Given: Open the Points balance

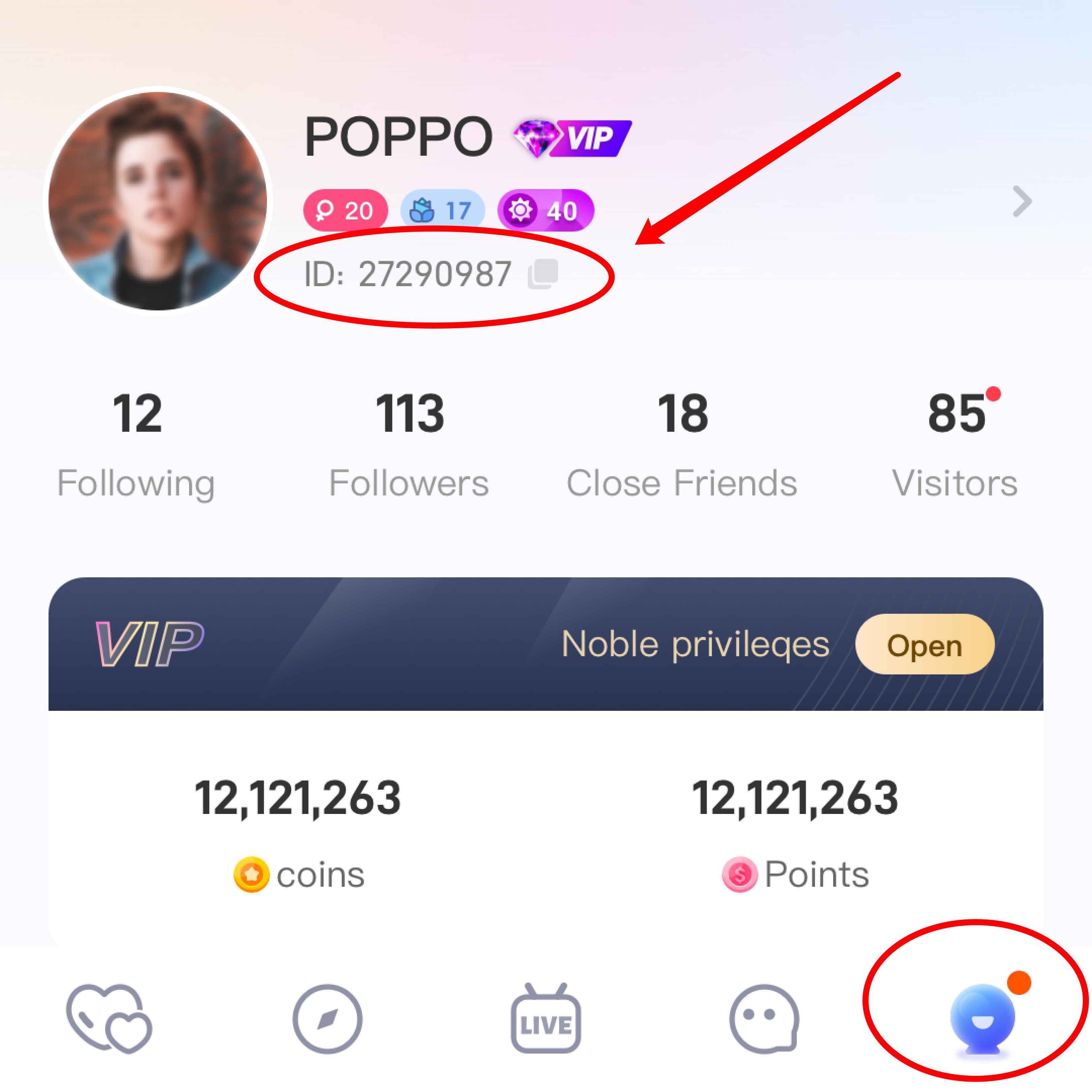Looking at the screenshot, I should 795,831.
